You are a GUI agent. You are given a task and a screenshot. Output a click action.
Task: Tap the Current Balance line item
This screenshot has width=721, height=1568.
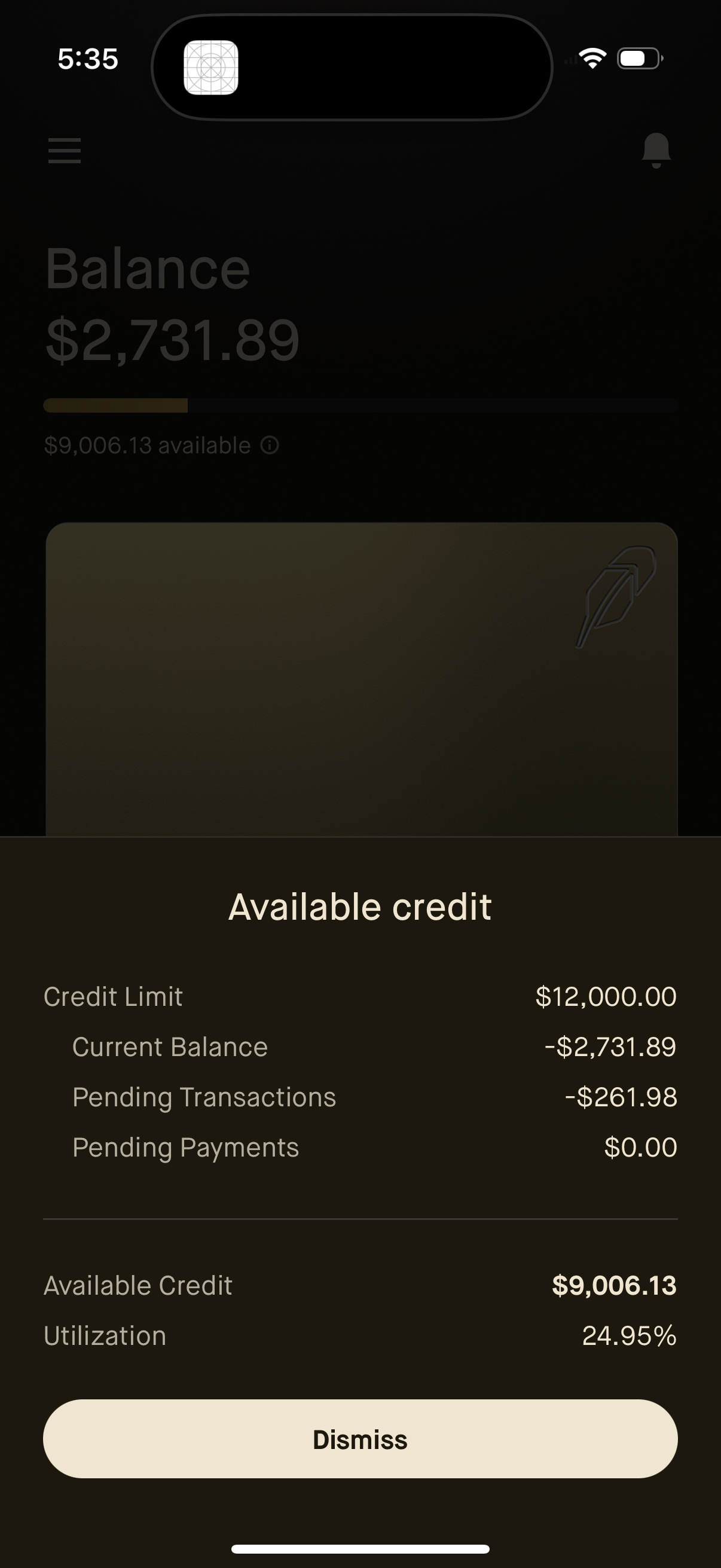tap(360, 1047)
